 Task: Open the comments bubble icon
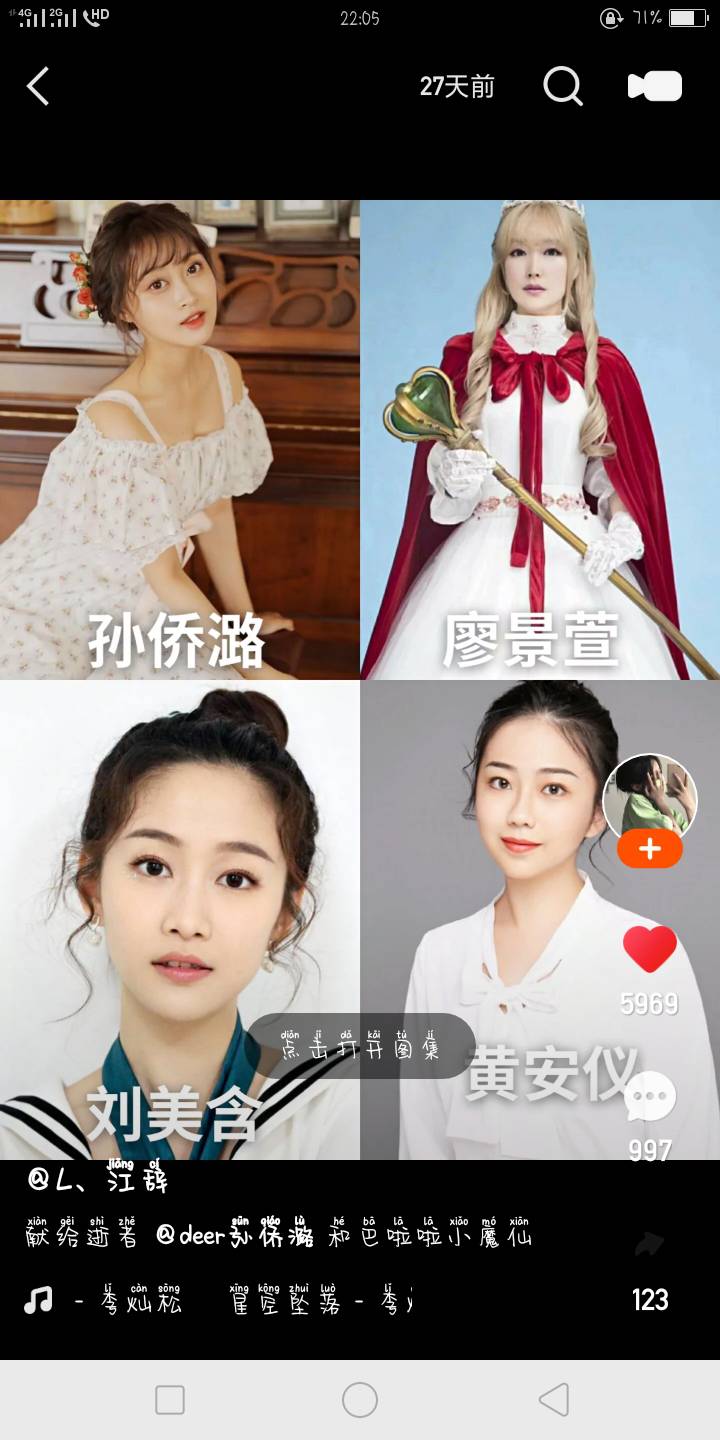(650, 1097)
